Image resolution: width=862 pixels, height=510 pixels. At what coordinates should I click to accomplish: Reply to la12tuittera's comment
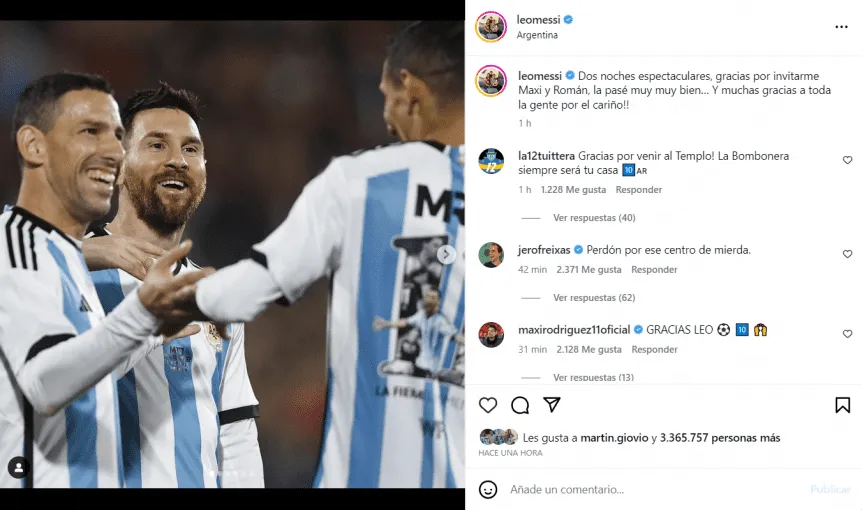(638, 189)
